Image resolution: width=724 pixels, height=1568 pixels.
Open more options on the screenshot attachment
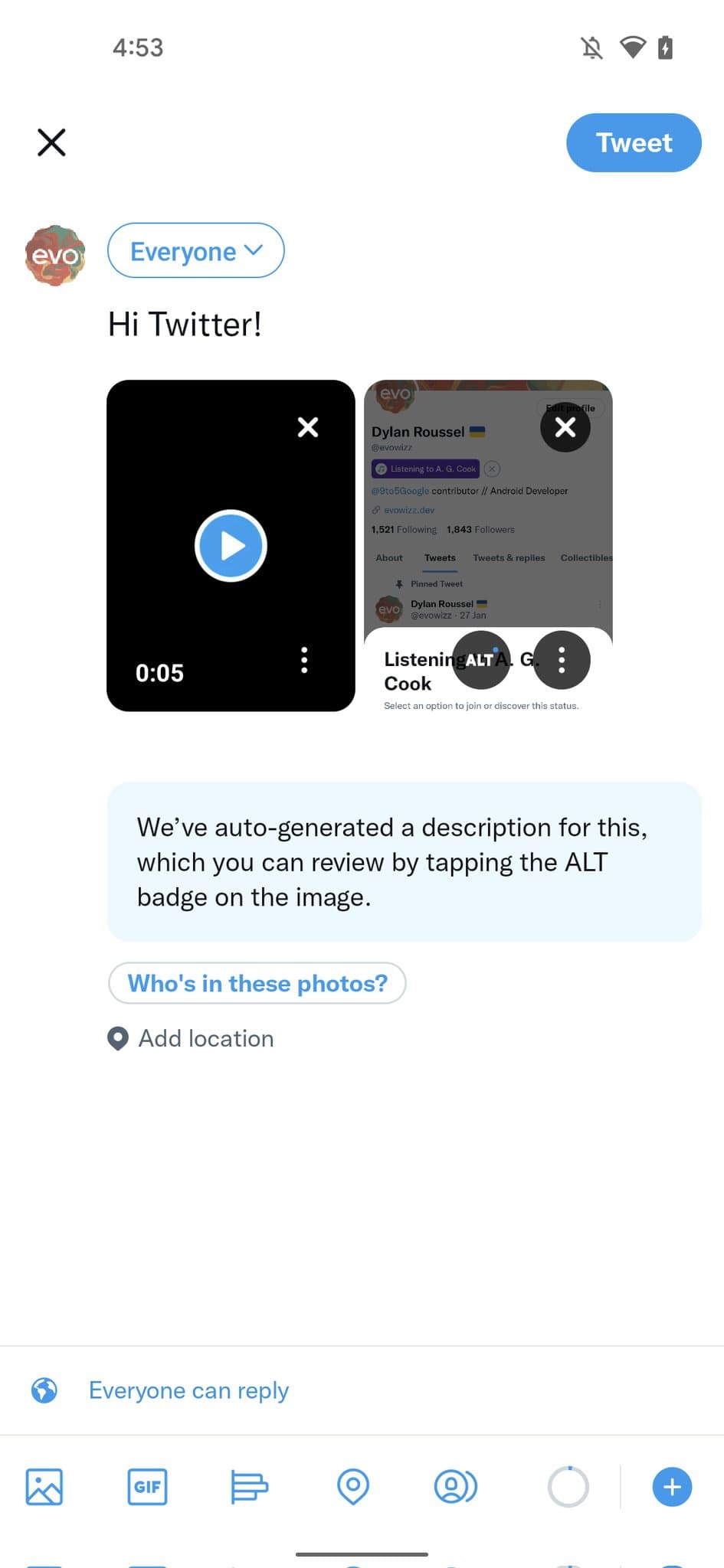coord(562,660)
